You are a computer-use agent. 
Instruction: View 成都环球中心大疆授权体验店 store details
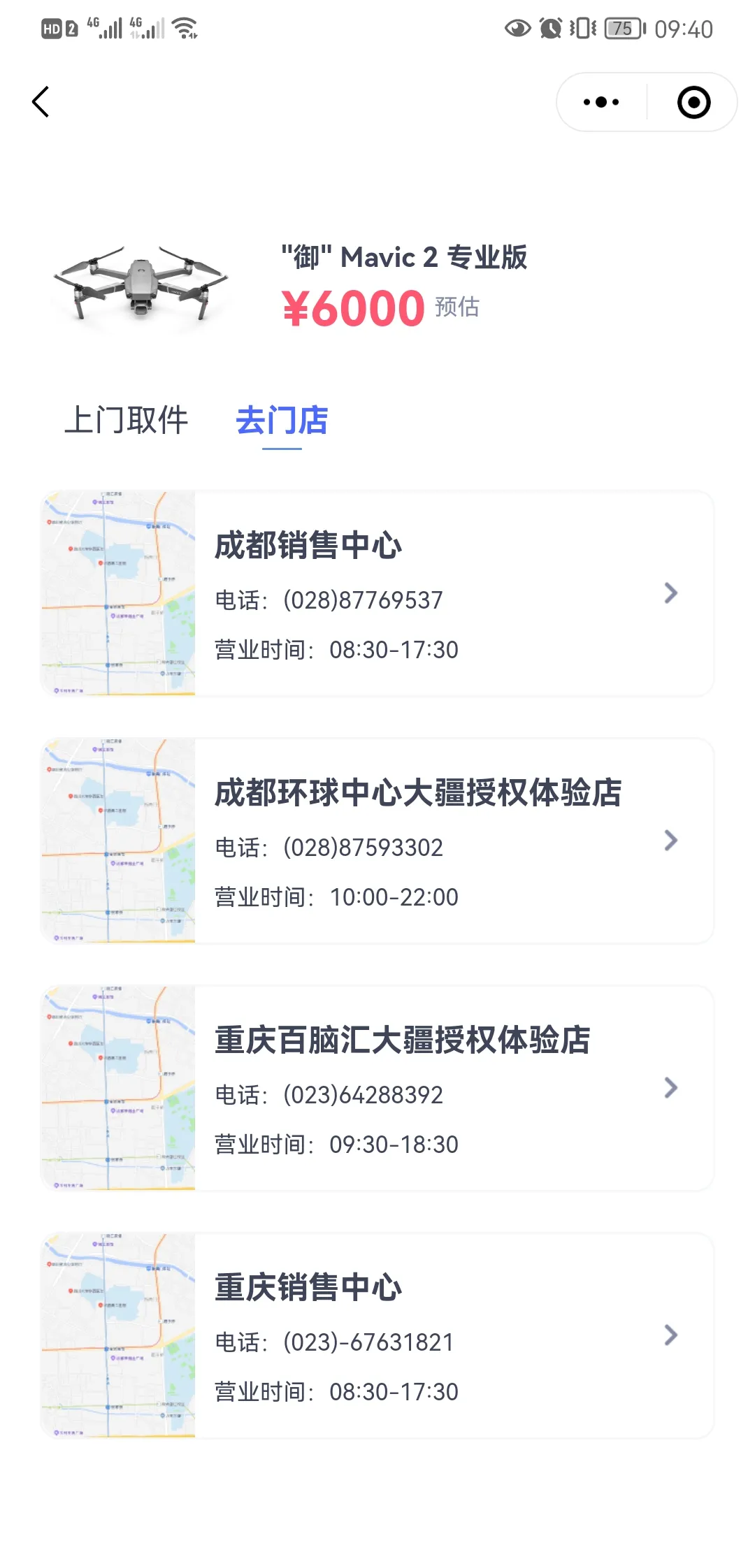point(377,841)
